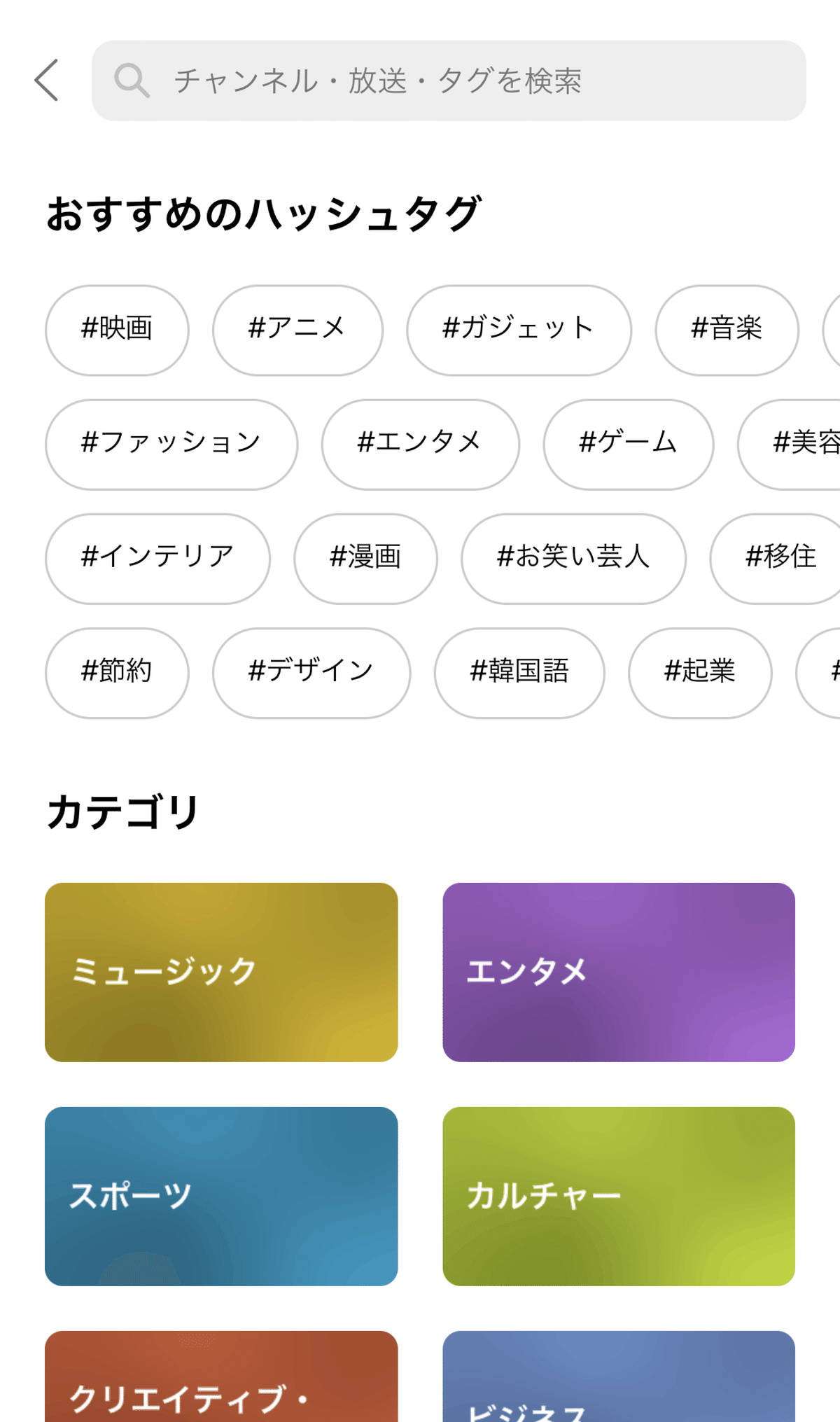Open the #ガジェット tag
Image resolution: width=840 pixels, height=1422 pixels.
coord(518,329)
